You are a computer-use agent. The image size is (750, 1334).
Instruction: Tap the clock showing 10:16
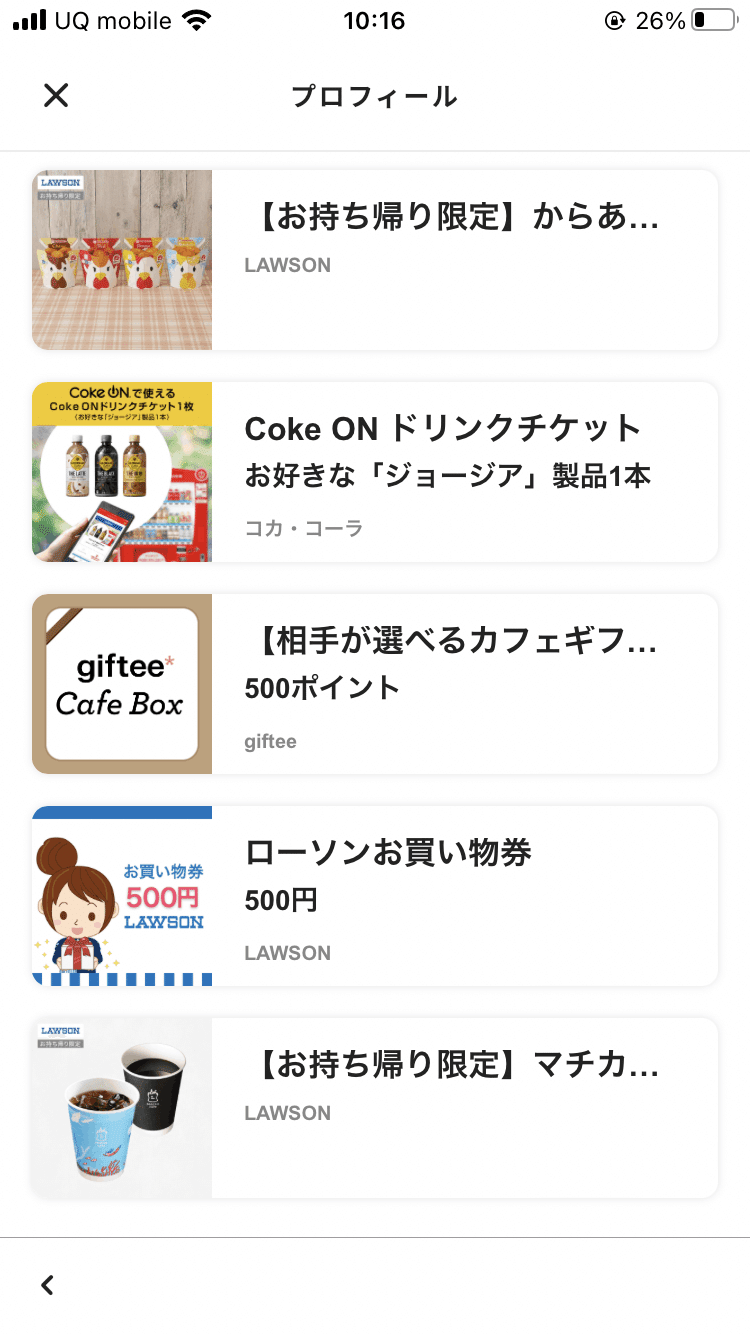click(x=375, y=20)
